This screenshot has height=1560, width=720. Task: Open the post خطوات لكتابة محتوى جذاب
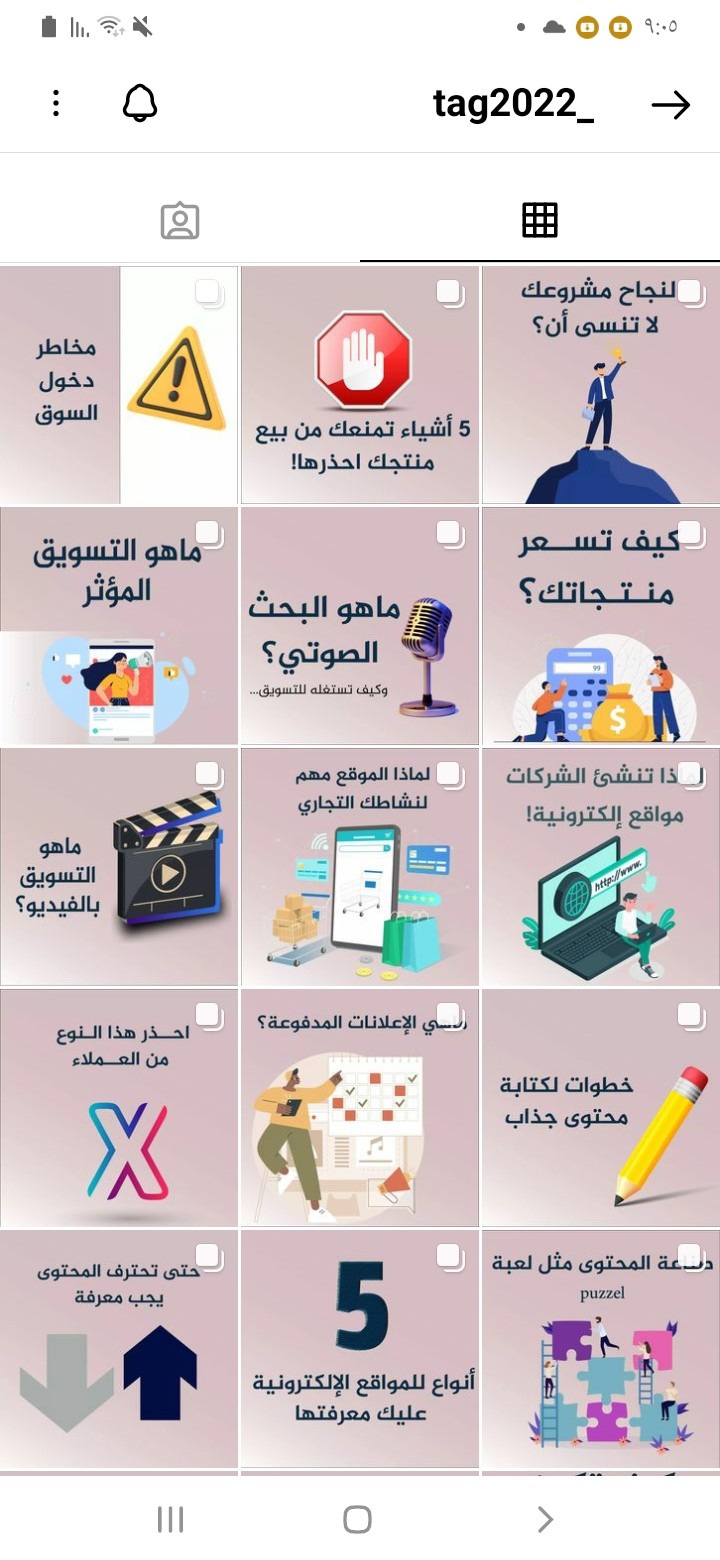click(x=601, y=1108)
